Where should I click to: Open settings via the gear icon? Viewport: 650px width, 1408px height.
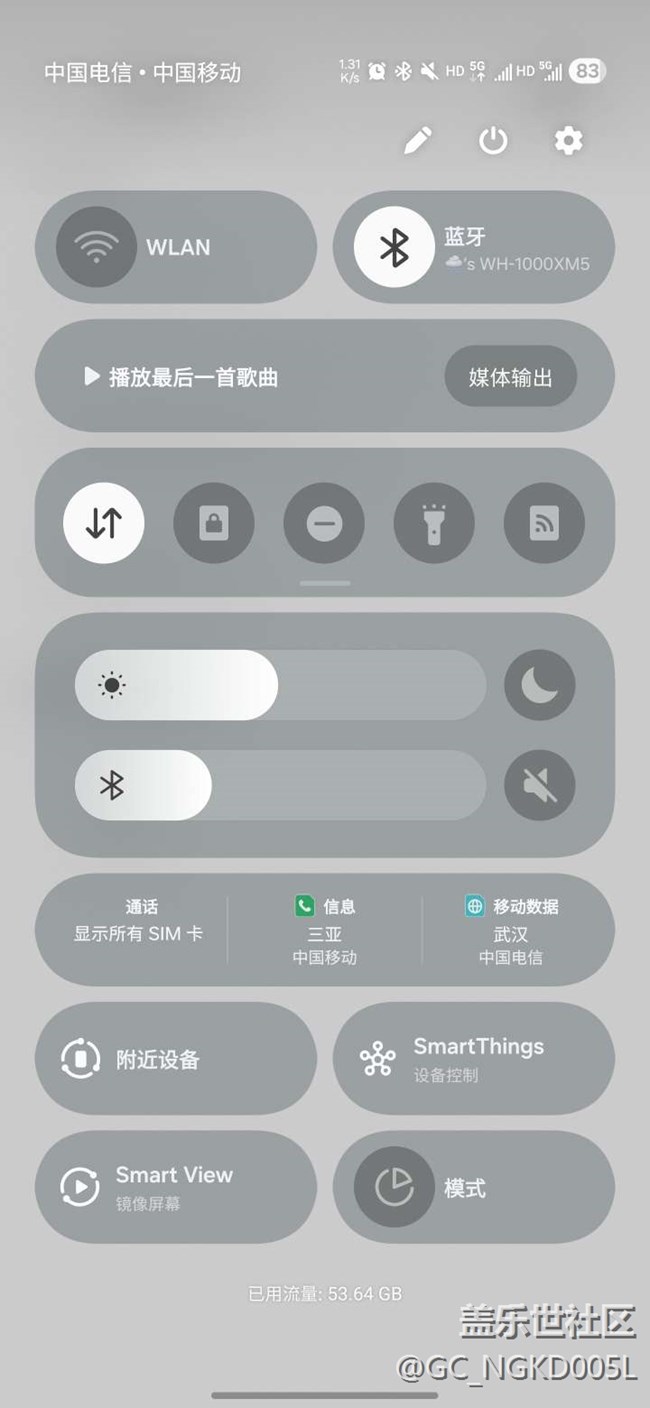pyautogui.click(x=568, y=141)
